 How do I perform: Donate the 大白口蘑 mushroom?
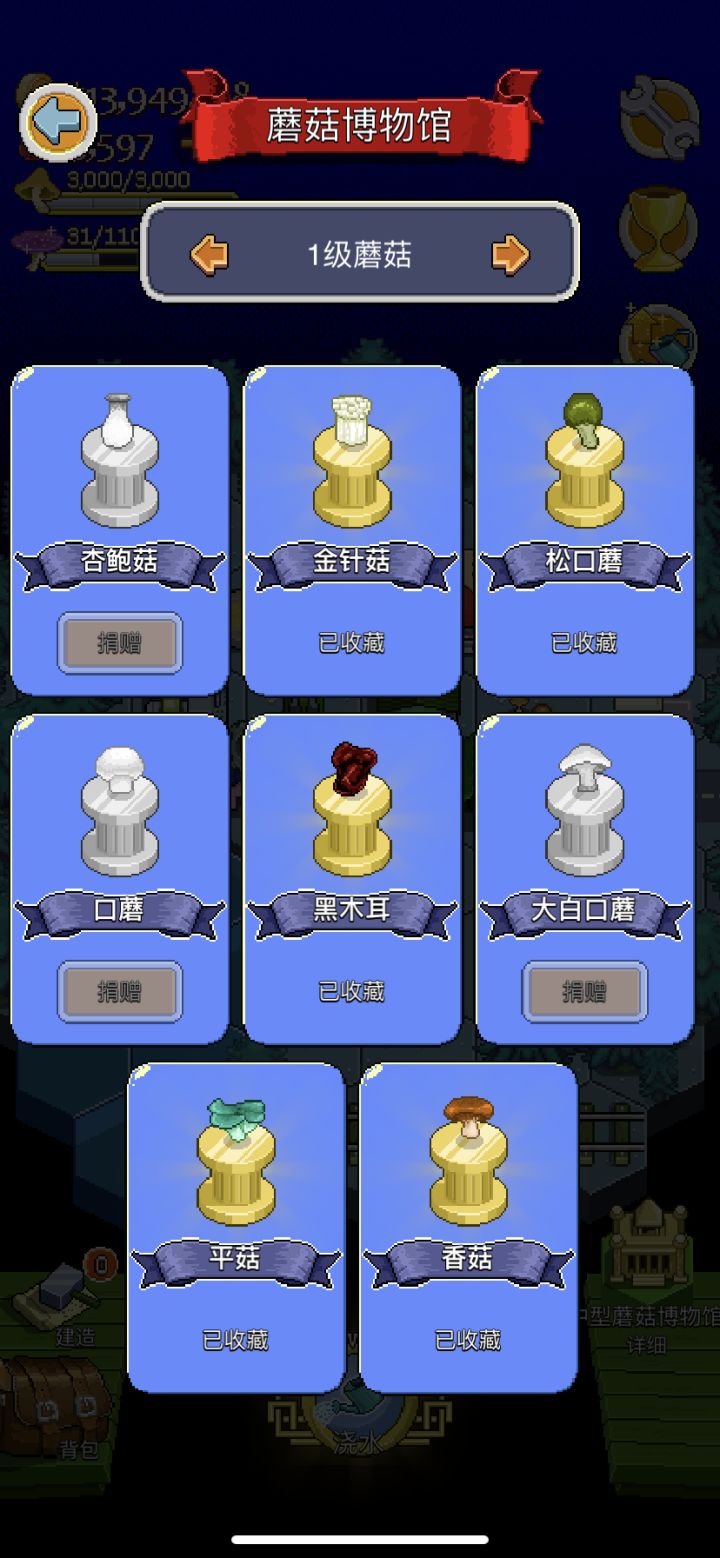coord(585,992)
